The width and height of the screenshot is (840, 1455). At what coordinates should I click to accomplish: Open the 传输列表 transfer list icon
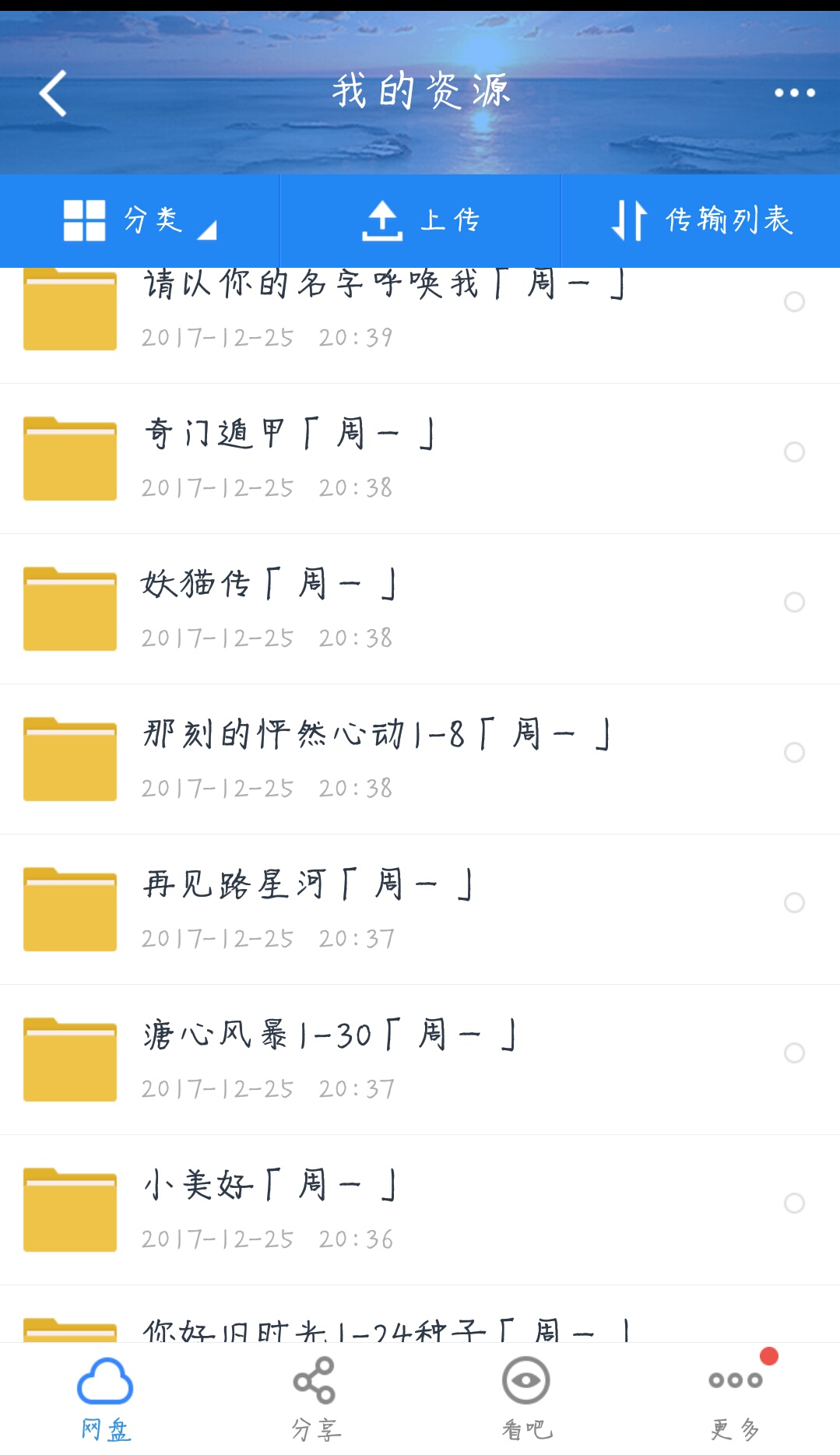tap(632, 220)
